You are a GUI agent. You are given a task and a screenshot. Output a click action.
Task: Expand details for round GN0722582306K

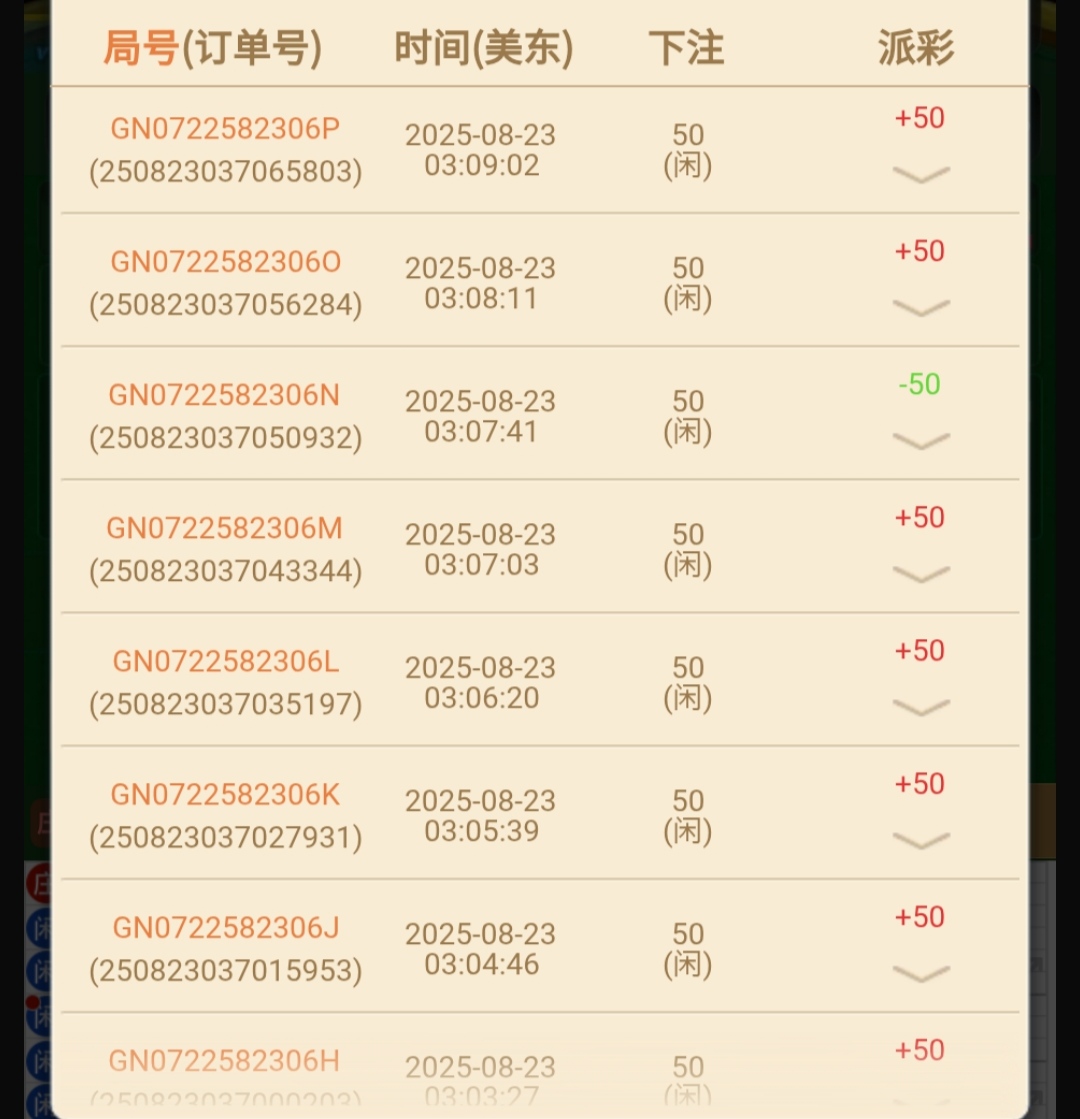920,841
